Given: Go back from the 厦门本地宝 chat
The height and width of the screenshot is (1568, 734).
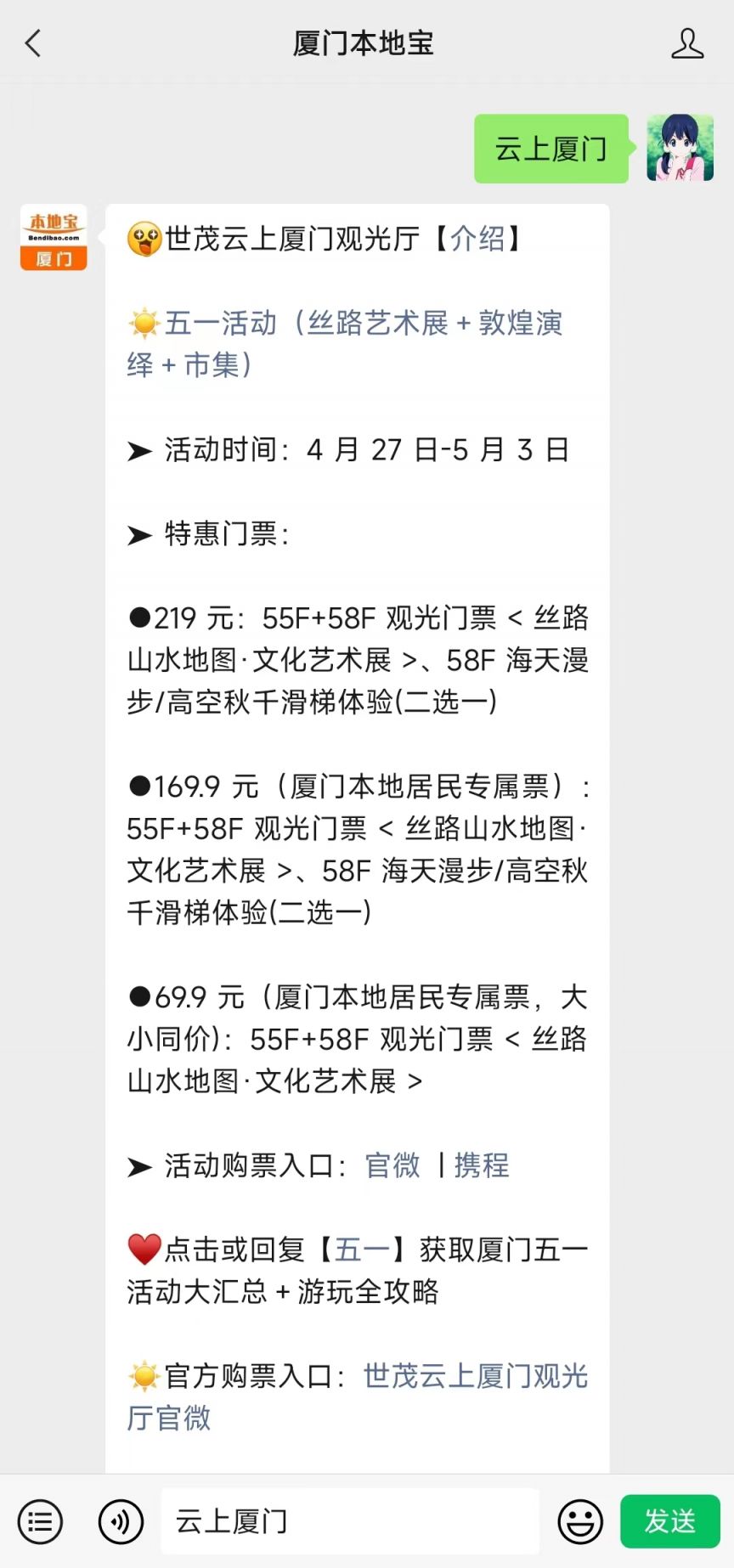Looking at the screenshot, I should (x=33, y=43).
